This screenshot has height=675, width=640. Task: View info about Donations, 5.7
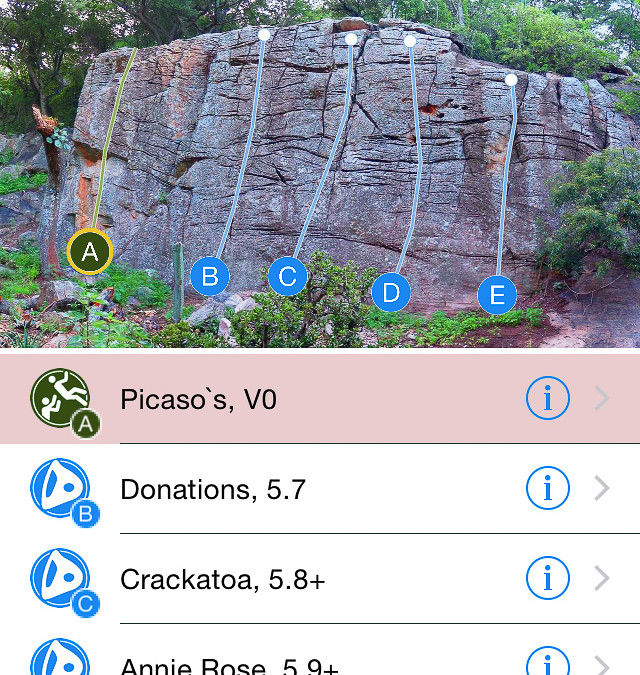click(547, 489)
